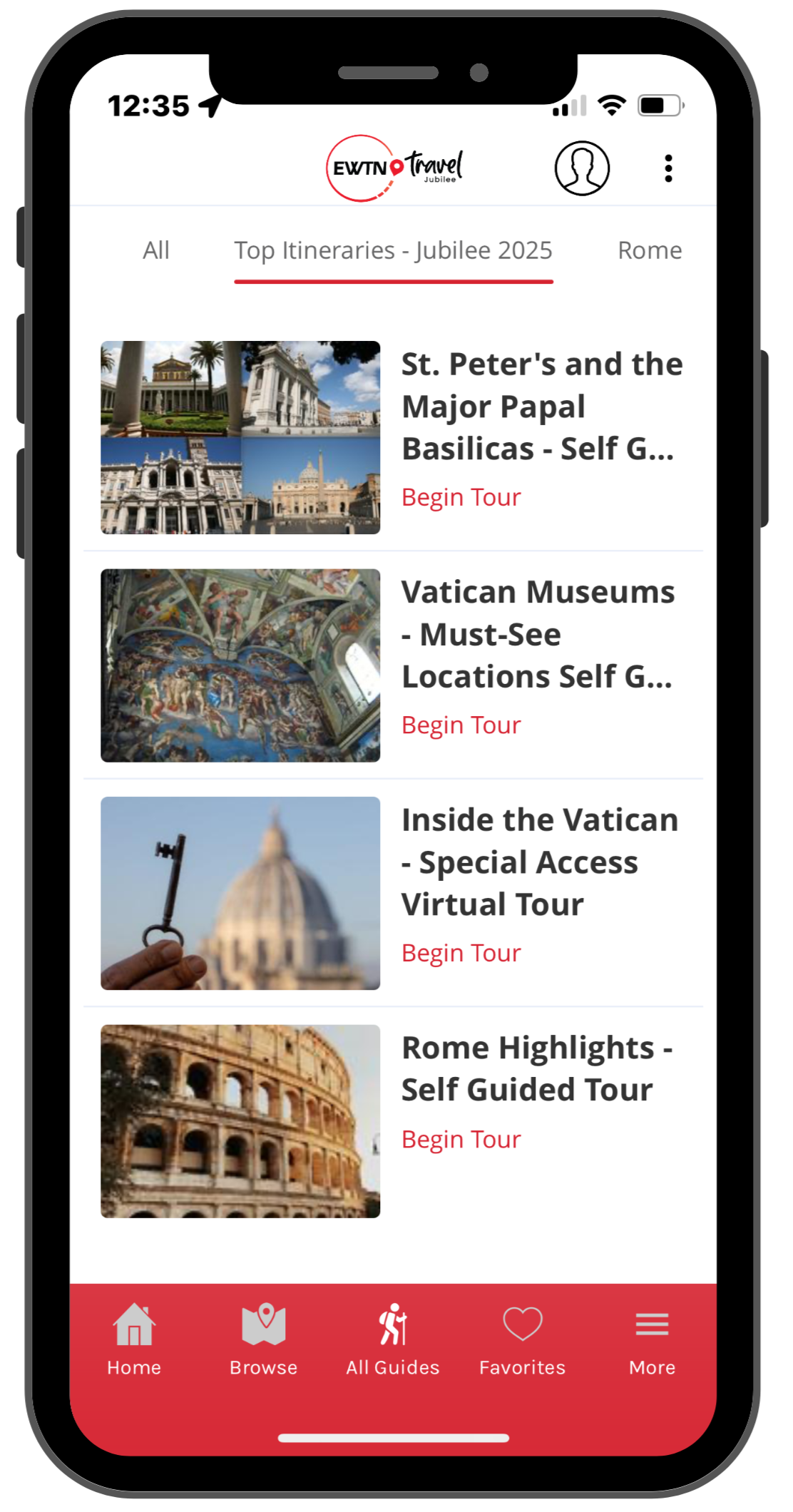Viewport: 793px width, 1512px height.
Task: Open the Rome Highlights Colosseum thumbnail
Action: tap(240, 1120)
